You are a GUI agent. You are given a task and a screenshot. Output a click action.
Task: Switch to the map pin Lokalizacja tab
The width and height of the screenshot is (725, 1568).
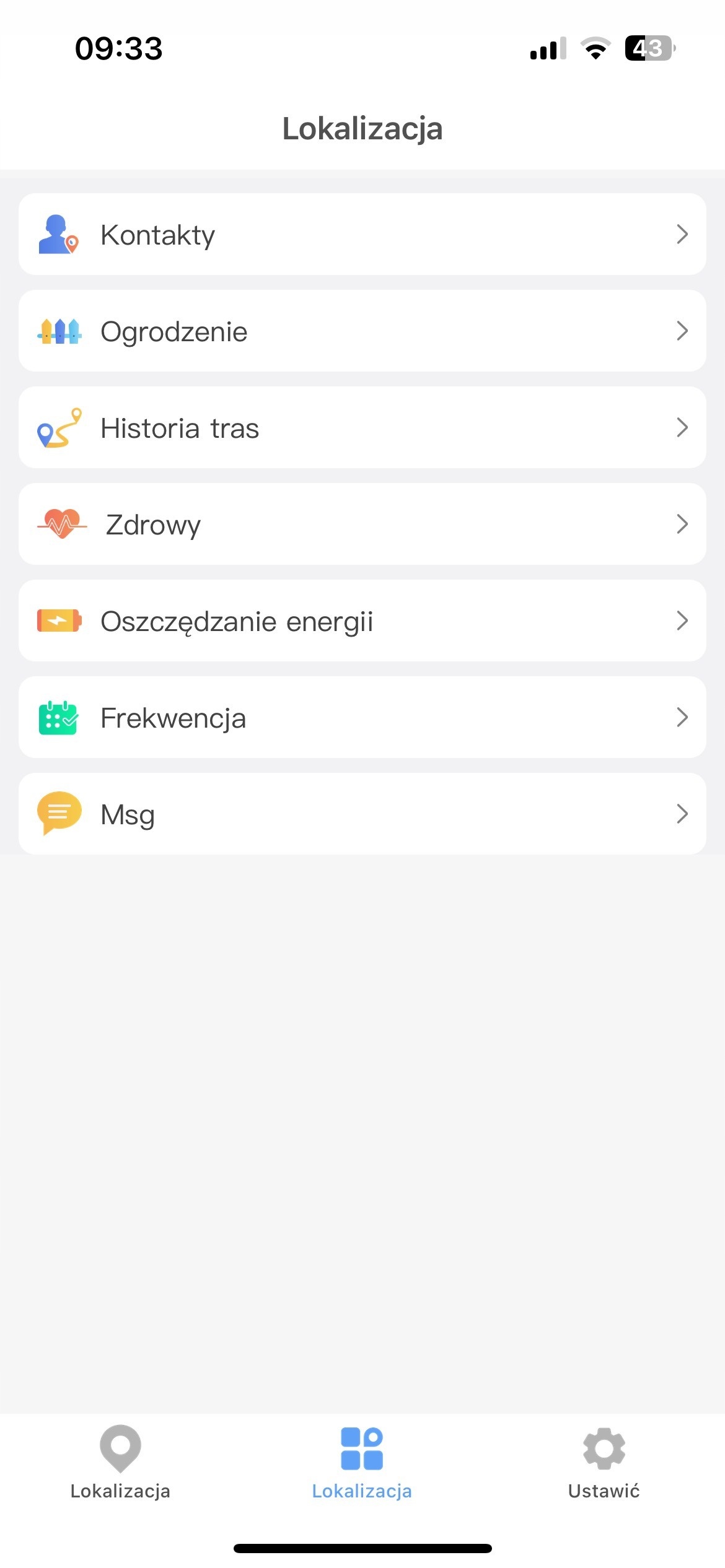[x=120, y=1463]
